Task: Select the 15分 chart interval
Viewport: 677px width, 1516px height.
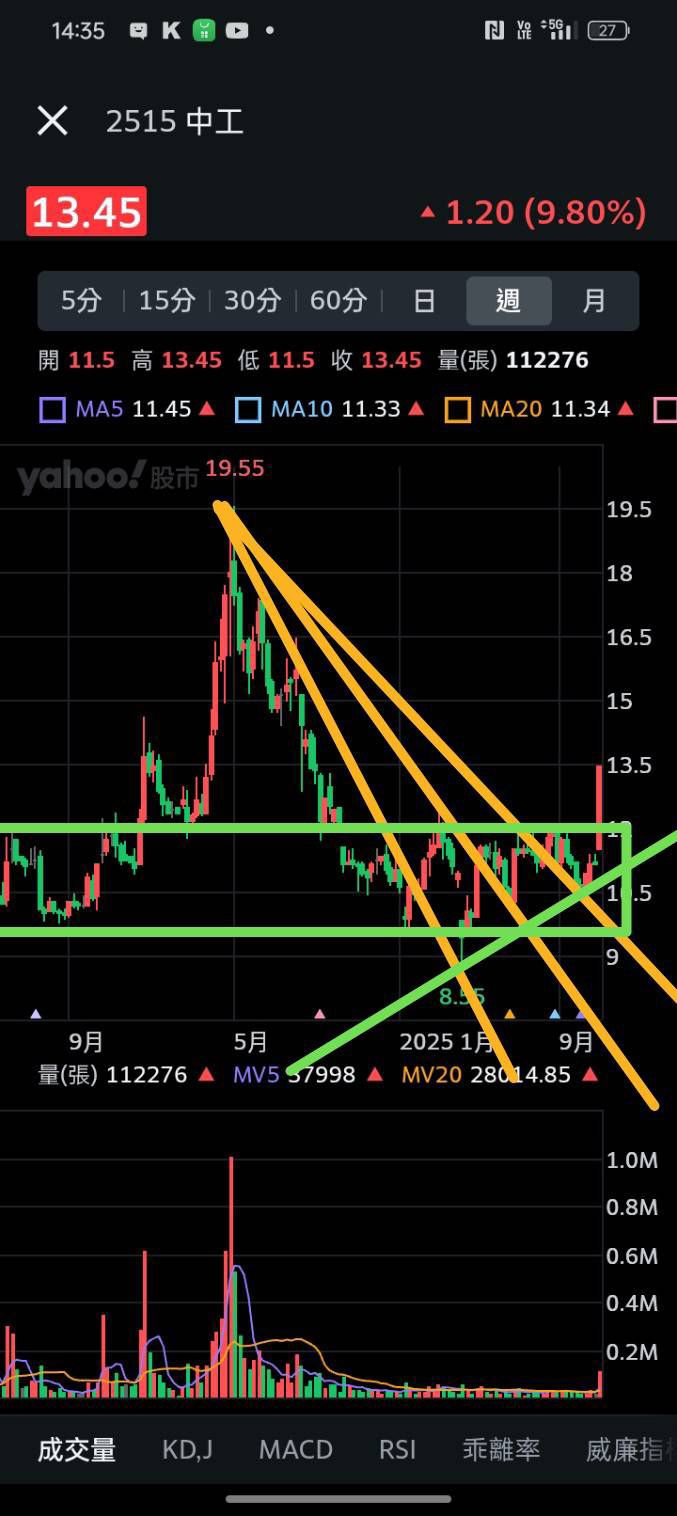Action: coord(166,301)
